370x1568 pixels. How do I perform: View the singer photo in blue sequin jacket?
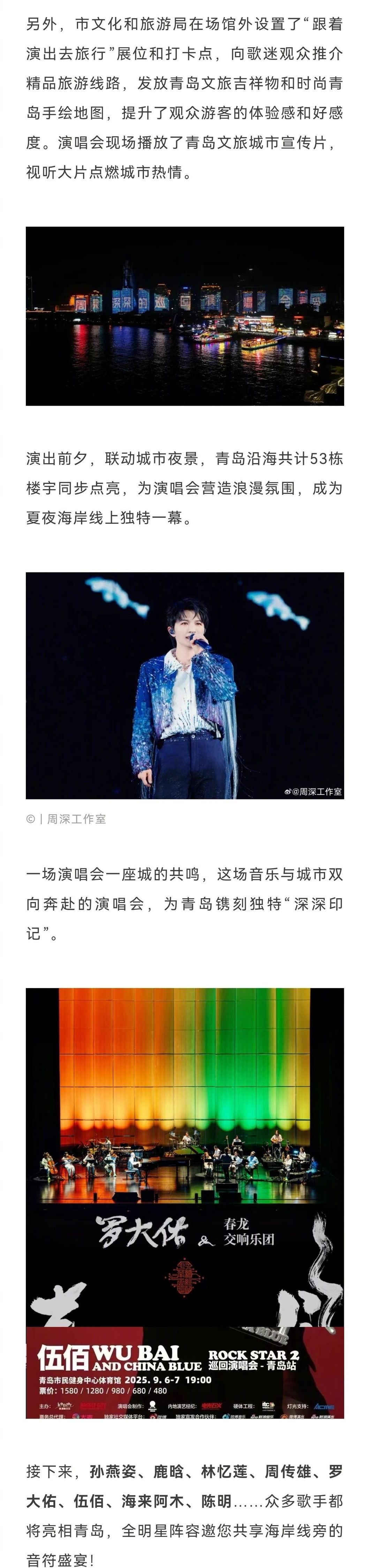pos(184,685)
